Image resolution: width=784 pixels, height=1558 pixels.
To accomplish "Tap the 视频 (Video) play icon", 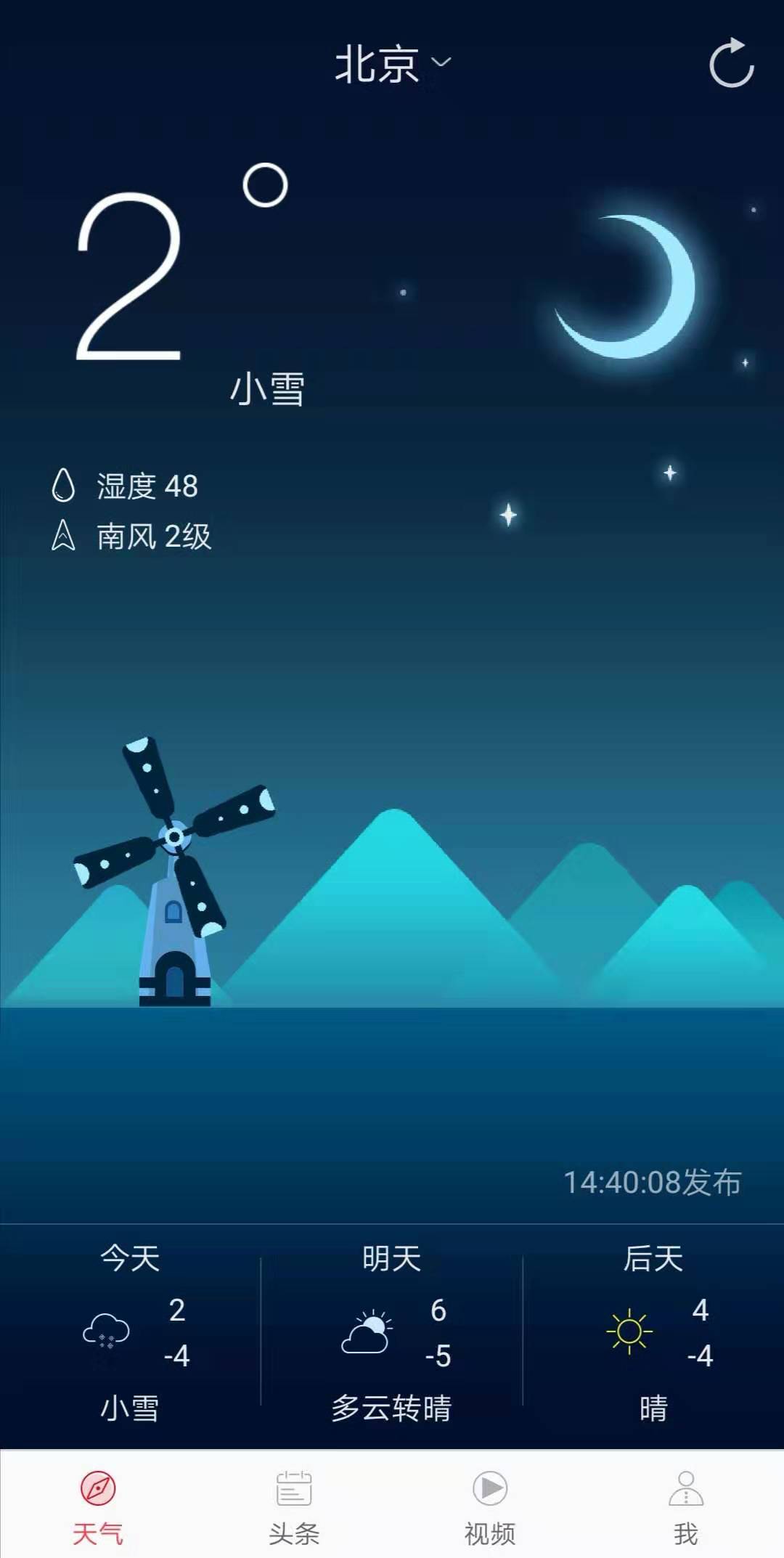I will tap(489, 1487).
